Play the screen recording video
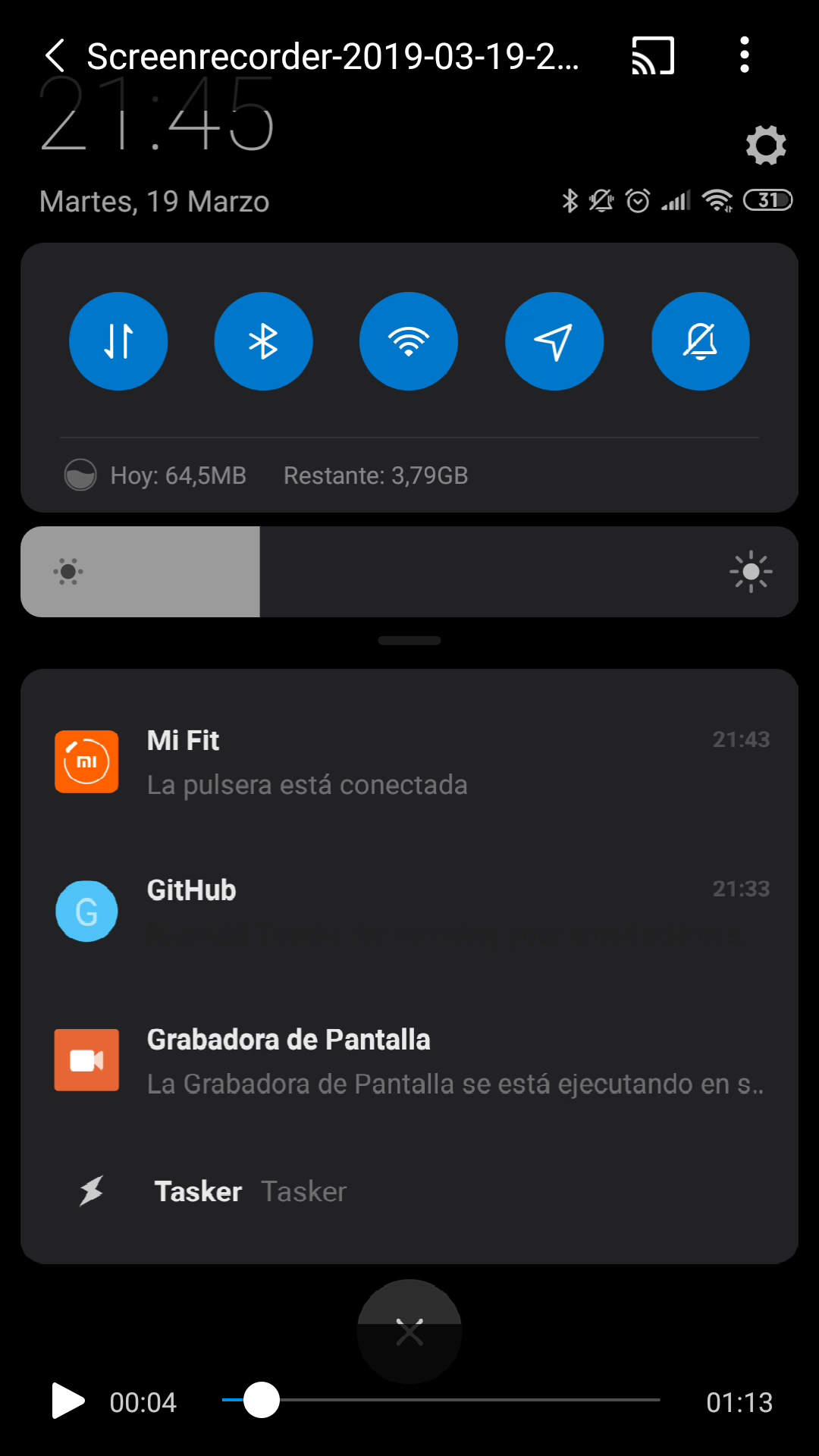This screenshot has width=819, height=1456. click(67, 1401)
